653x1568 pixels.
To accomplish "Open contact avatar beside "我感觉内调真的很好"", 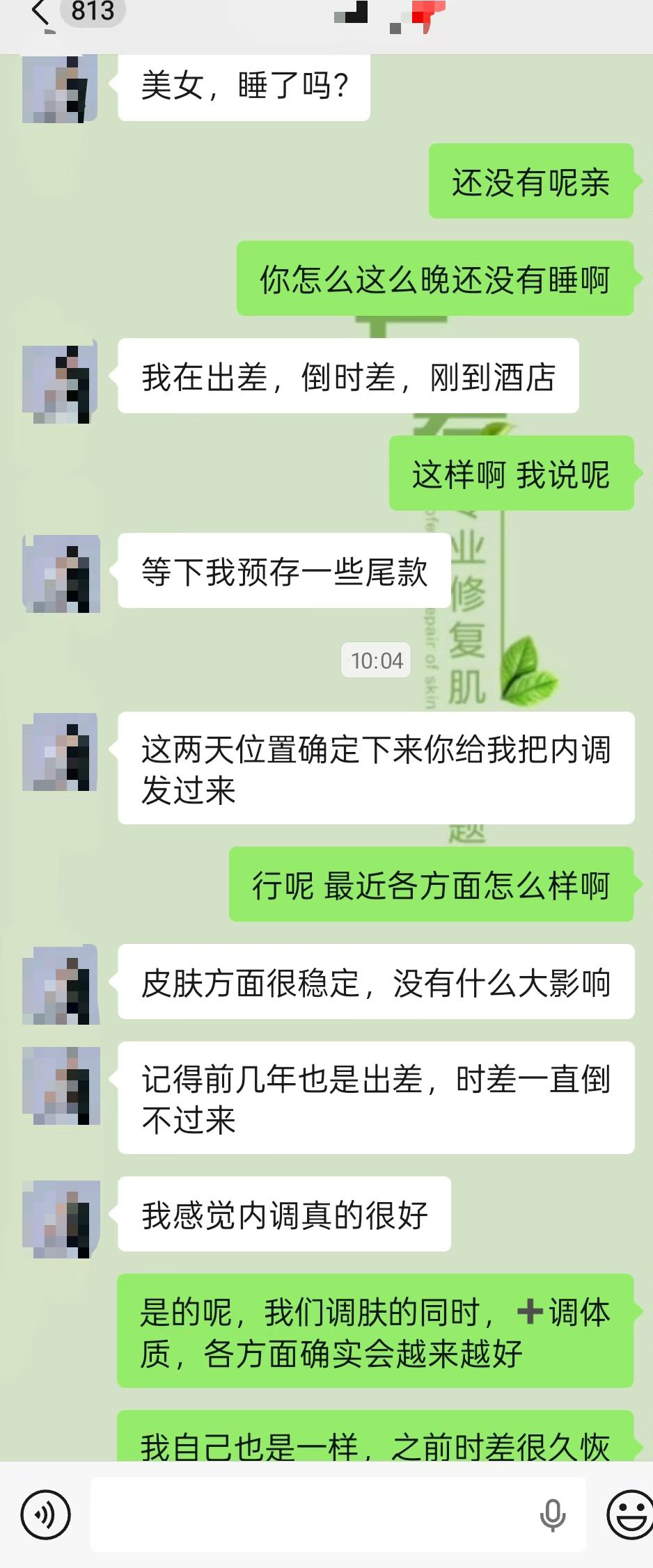I will point(61,1219).
